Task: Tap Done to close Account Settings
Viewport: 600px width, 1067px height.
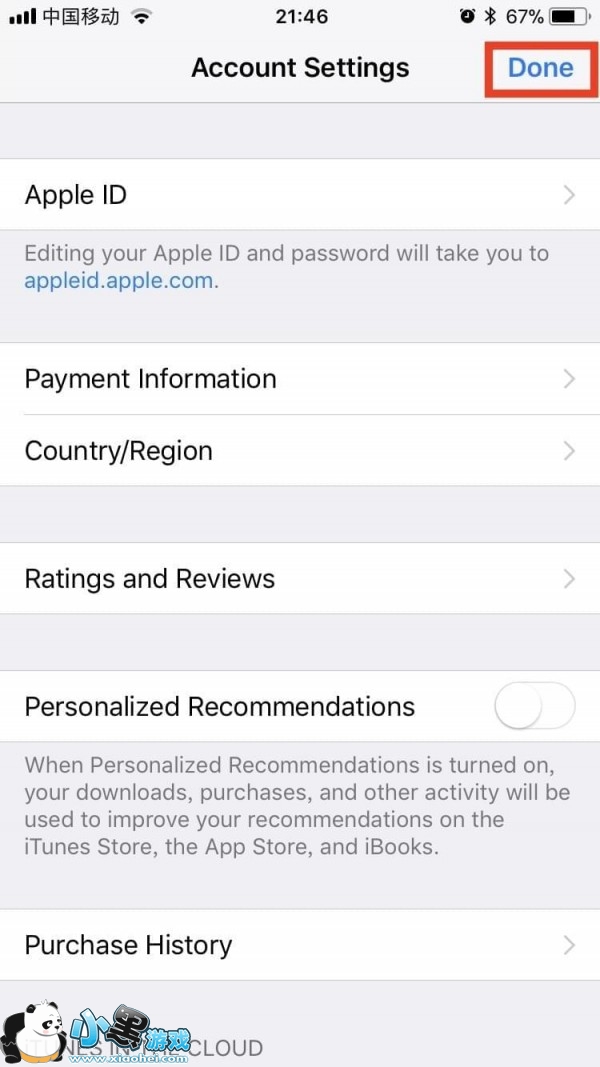Action: (x=541, y=68)
